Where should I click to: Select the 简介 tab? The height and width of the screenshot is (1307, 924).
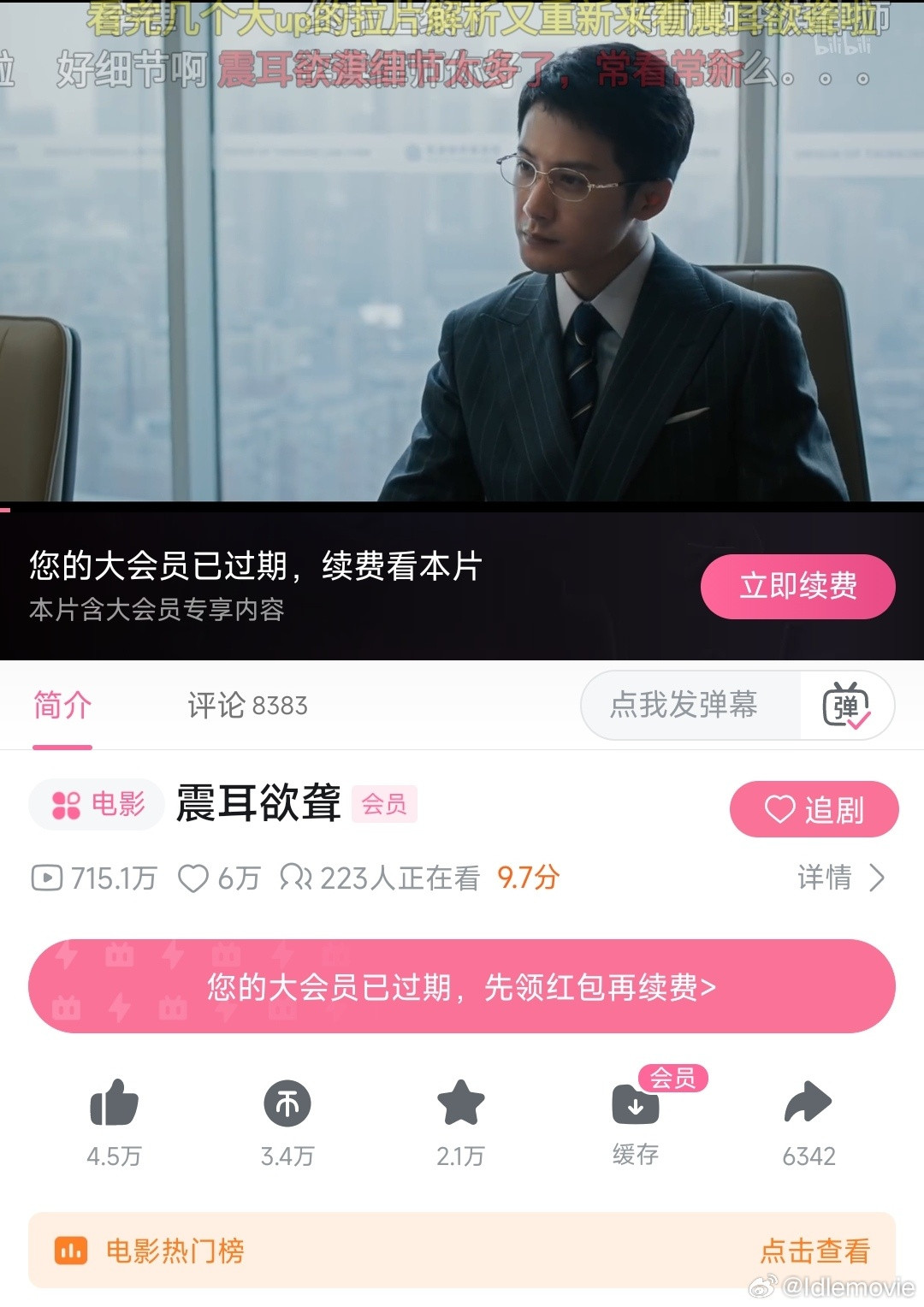click(61, 706)
